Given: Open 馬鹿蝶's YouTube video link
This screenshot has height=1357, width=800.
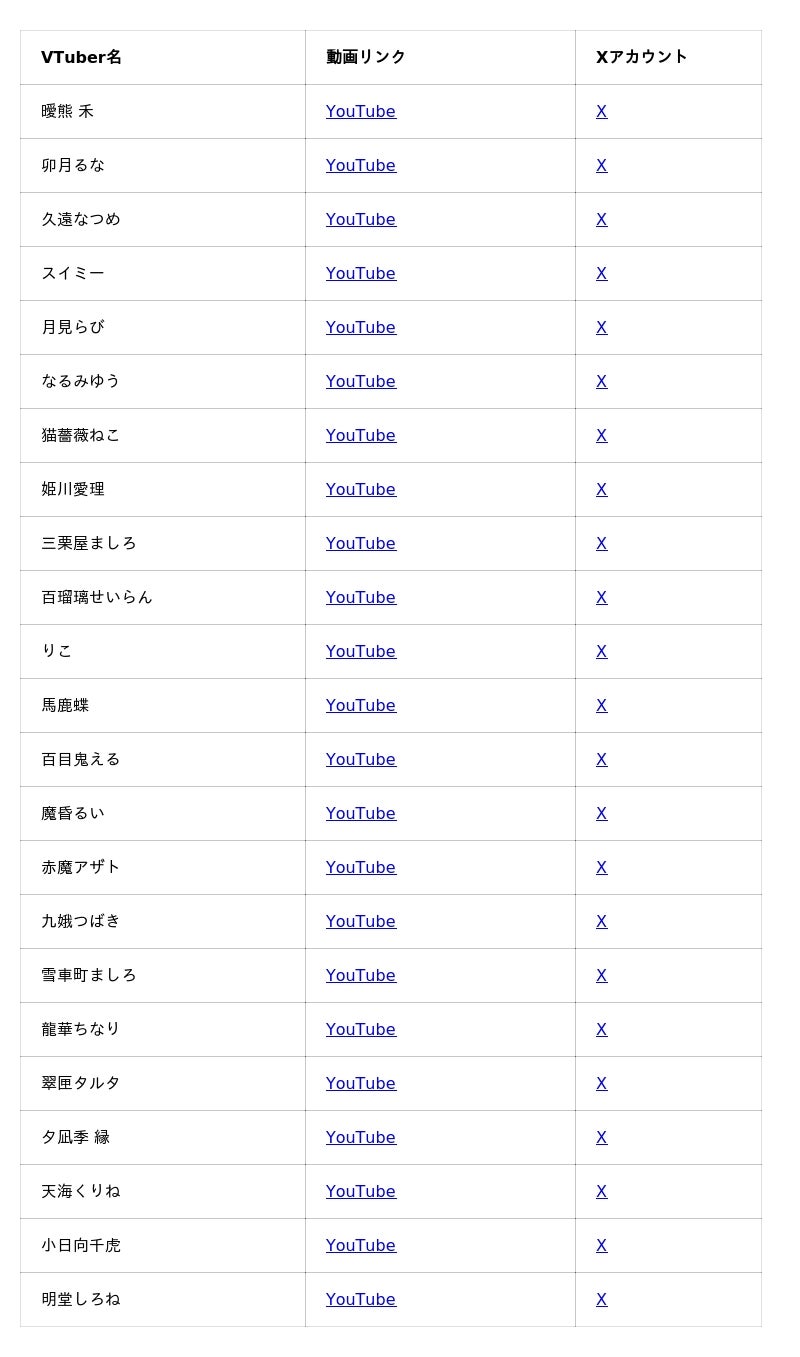Looking at the screenshot, I should pyautogui.click(x=360, y=705).
